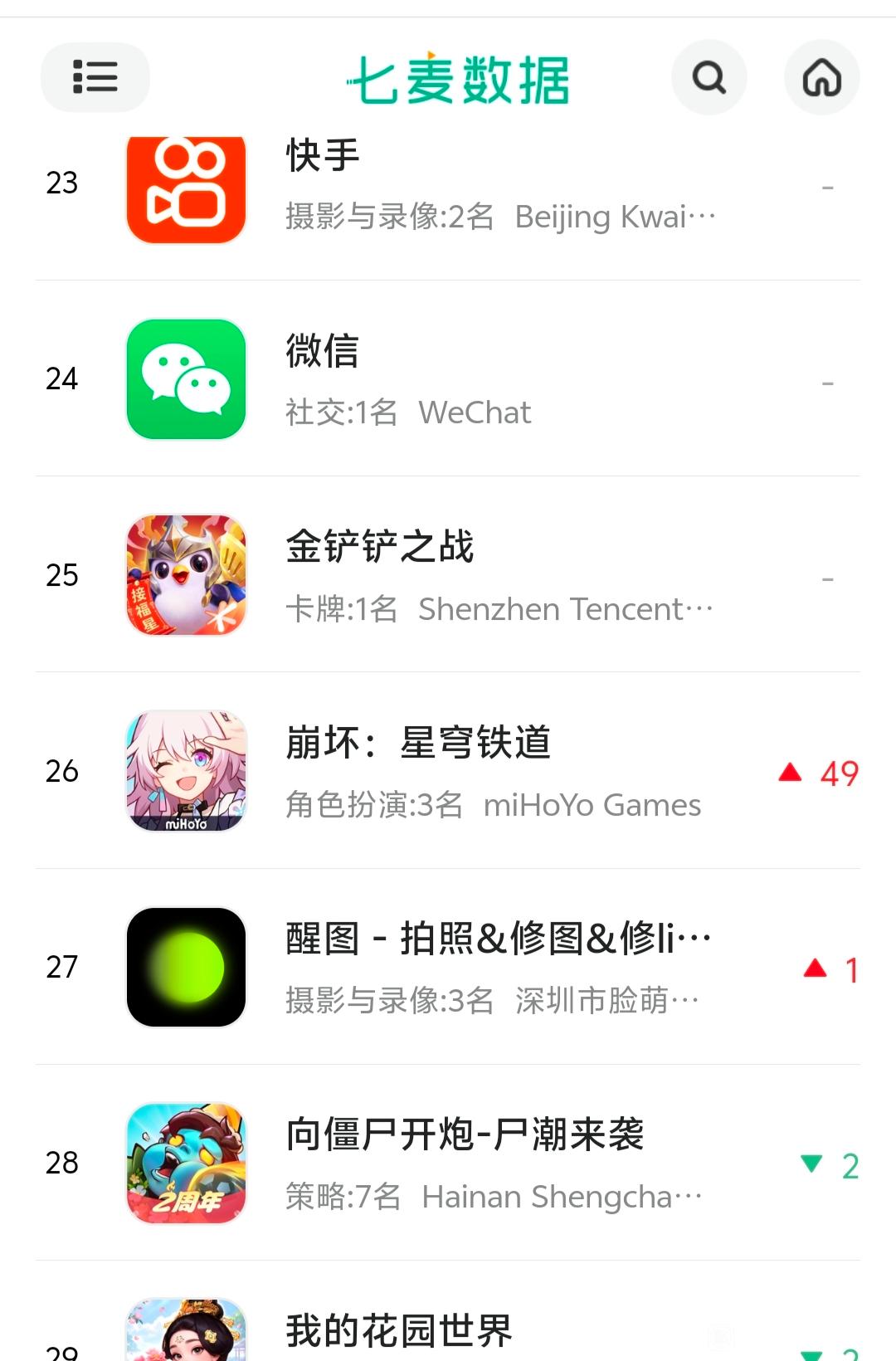
Task: Go to the home page icon
Action: tap(821, 78)
